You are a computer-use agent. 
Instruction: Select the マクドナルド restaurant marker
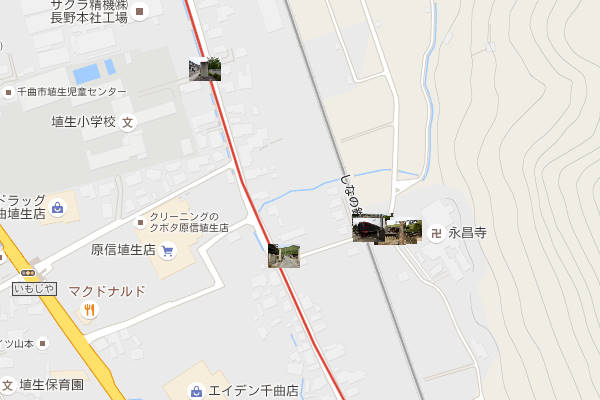89,310
